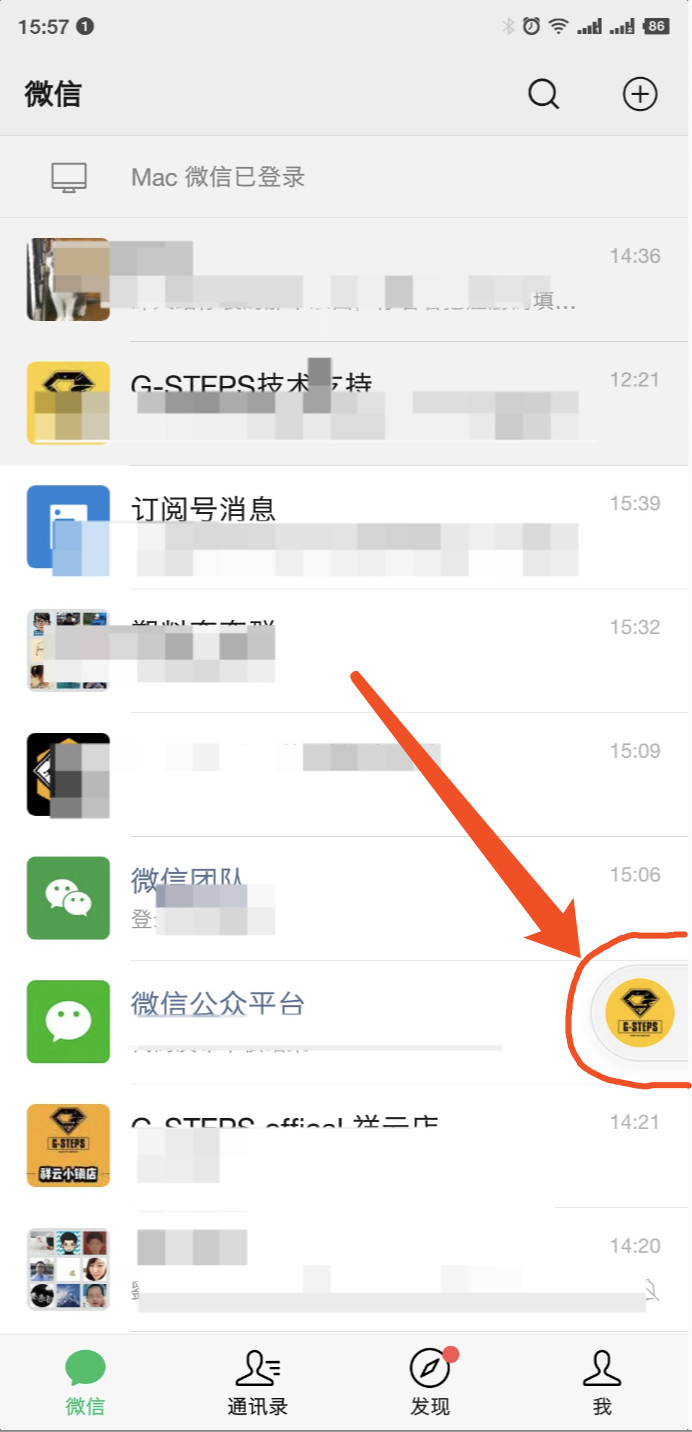The image size is (692, 1432).
Task: Switch to the 通讯录 tab
Action: (258, 1382)
